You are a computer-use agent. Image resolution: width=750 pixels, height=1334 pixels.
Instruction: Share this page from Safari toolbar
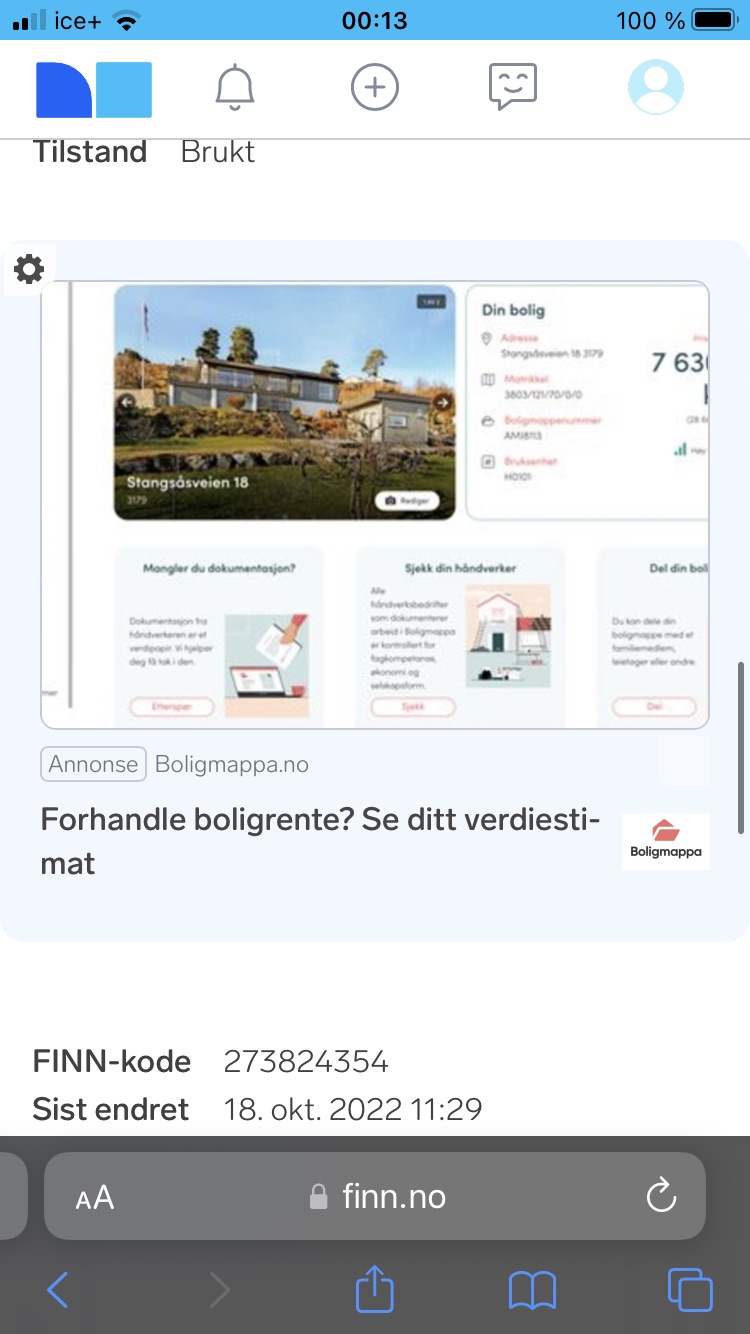click(375, 1288)
